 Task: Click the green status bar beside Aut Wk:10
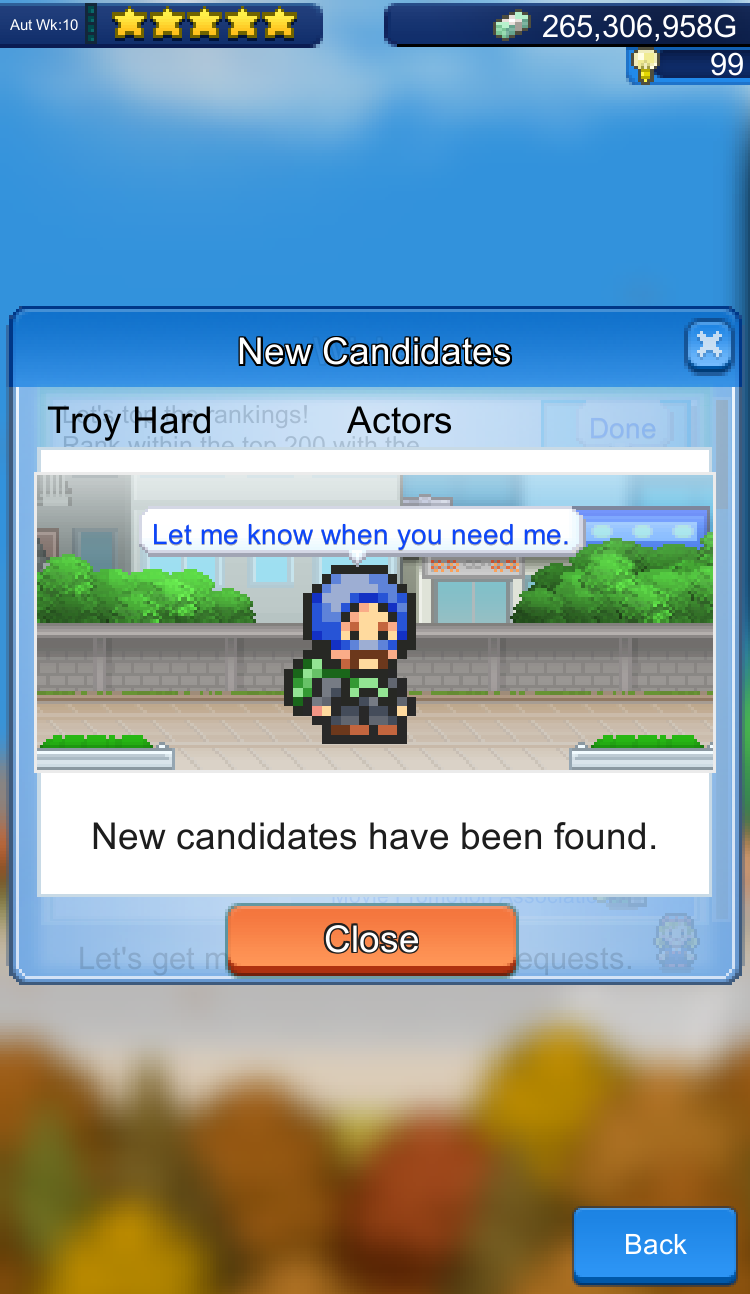coord(89,24)
